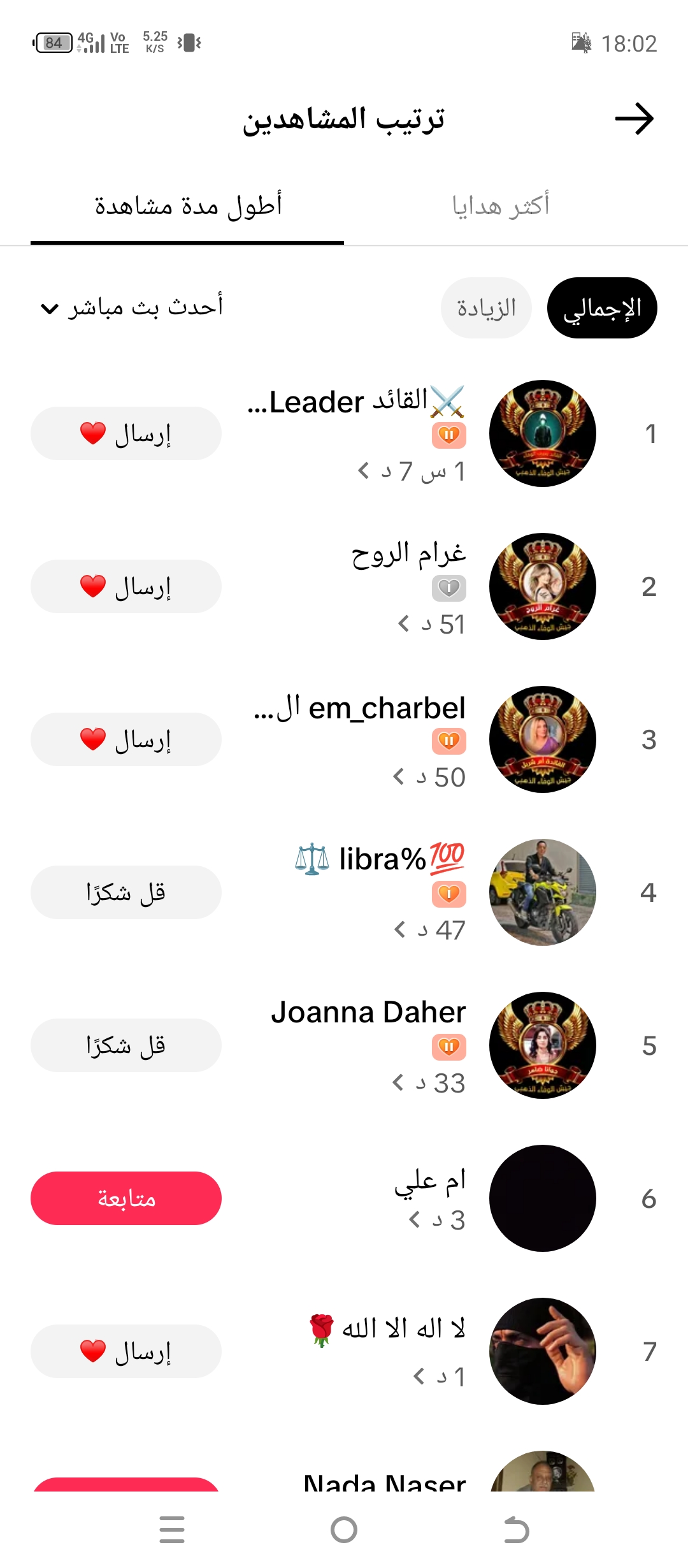Follow the viewer ام علي
The width and height of the screenshot is (688, 1568).
coord(126,1198)
